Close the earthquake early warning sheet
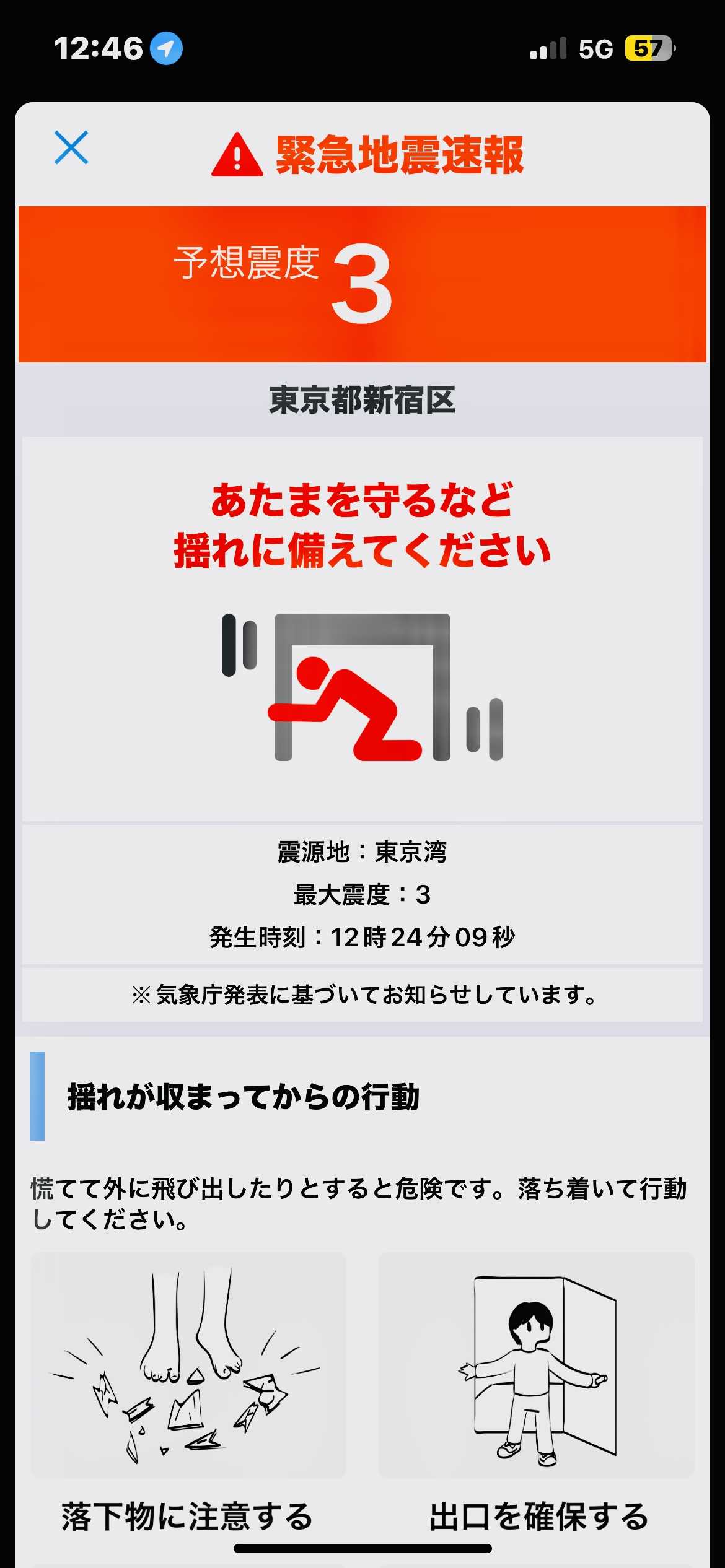This screenshot has width=725, height=1568. pos(71,147)
